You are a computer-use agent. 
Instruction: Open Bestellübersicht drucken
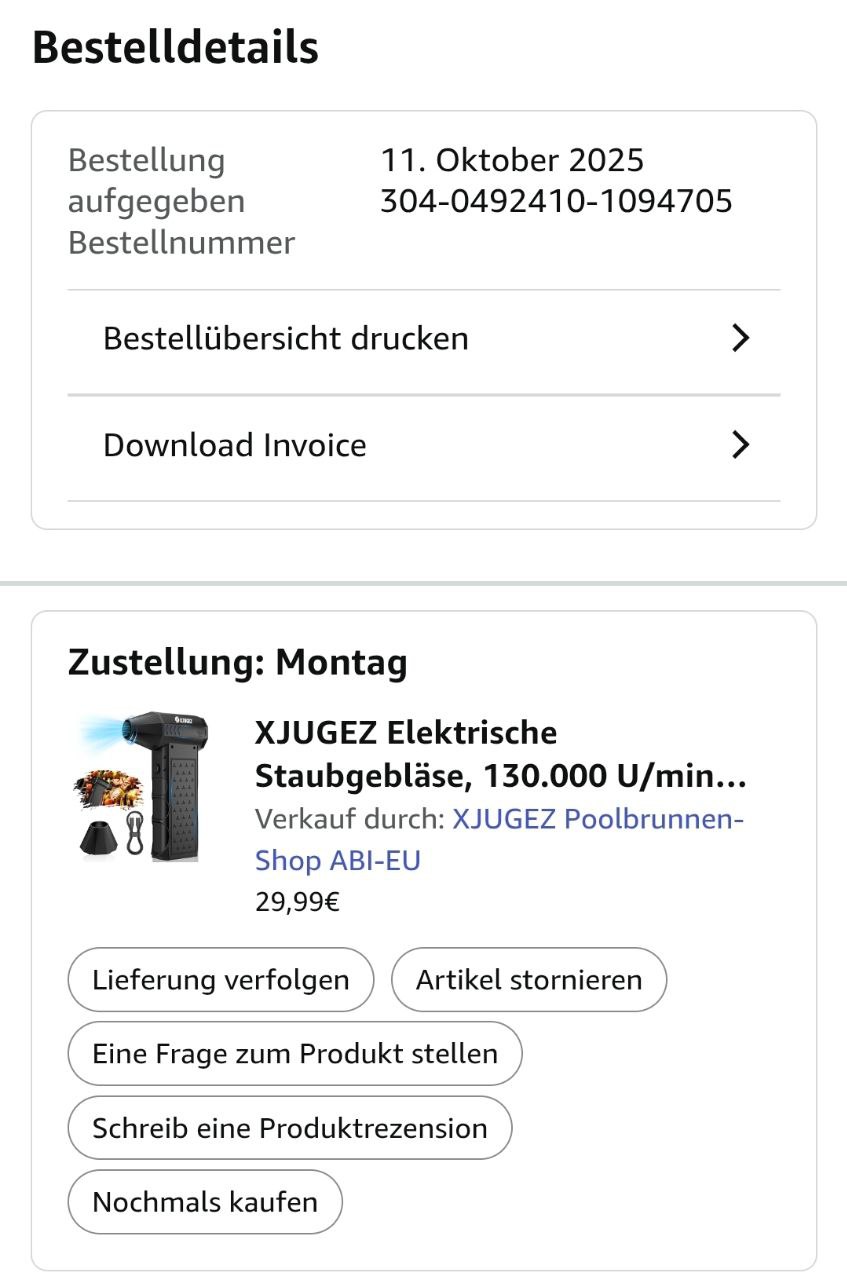423,339
